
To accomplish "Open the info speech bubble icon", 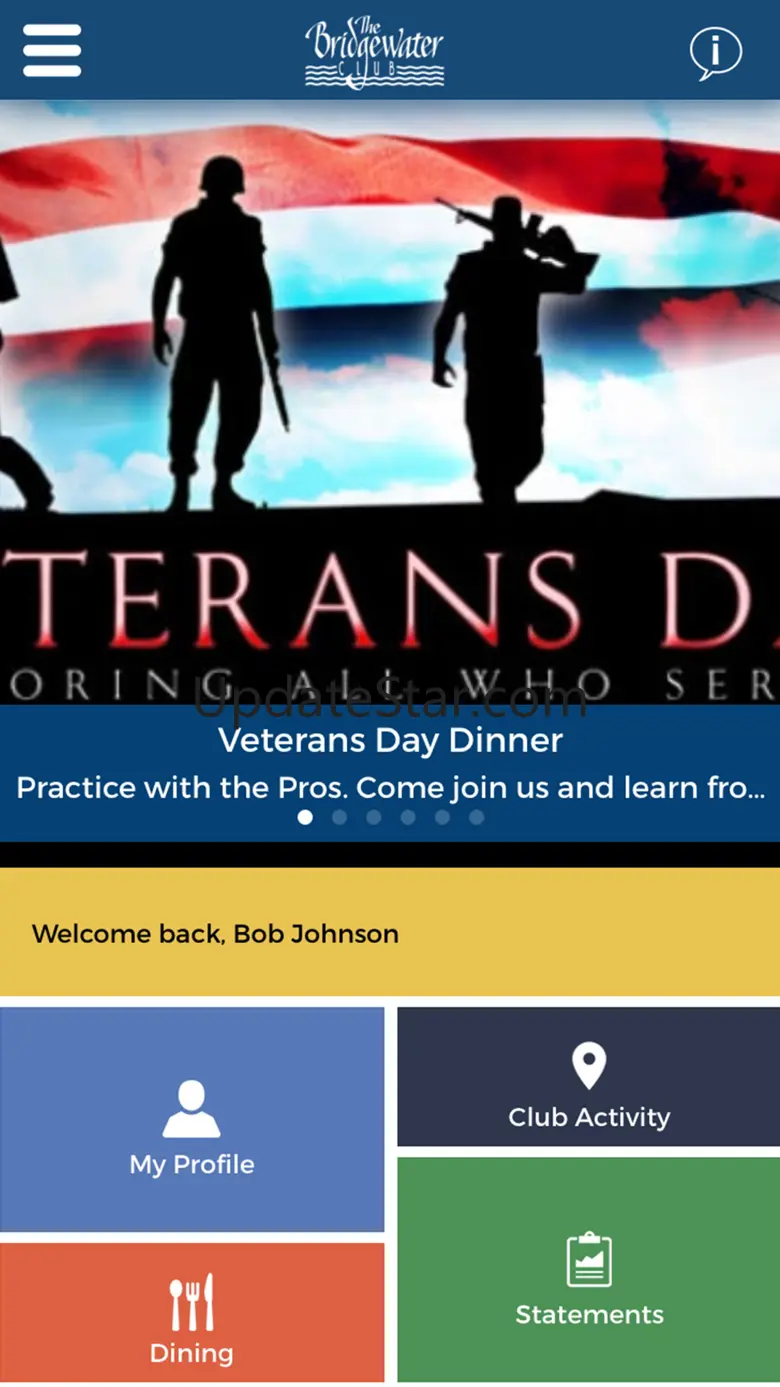I will [716, 53].
